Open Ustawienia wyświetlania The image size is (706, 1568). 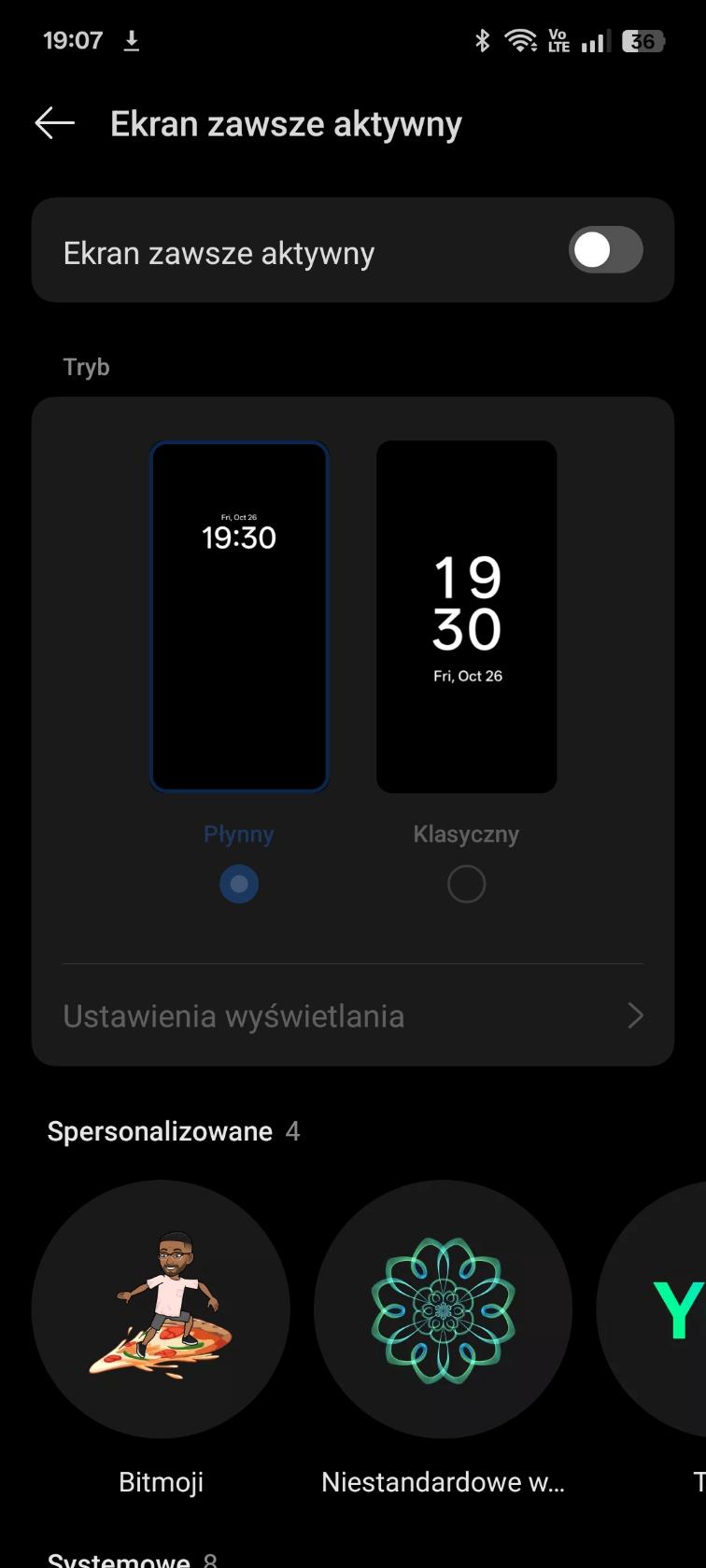[x=353, y=1015]
